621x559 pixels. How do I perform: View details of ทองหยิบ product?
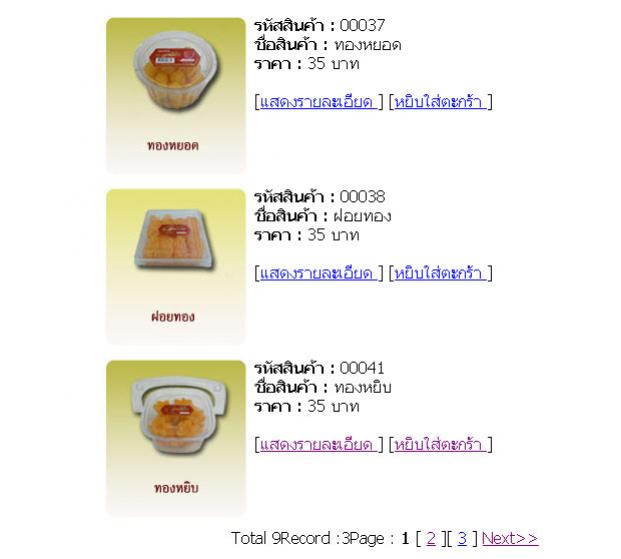[x=317, y=444]
